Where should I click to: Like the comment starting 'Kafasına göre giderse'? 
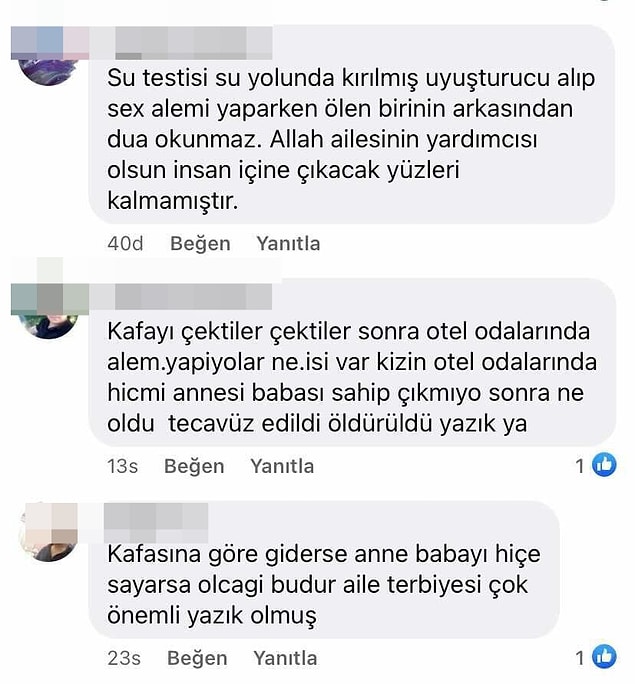click(x=197, y=658)
